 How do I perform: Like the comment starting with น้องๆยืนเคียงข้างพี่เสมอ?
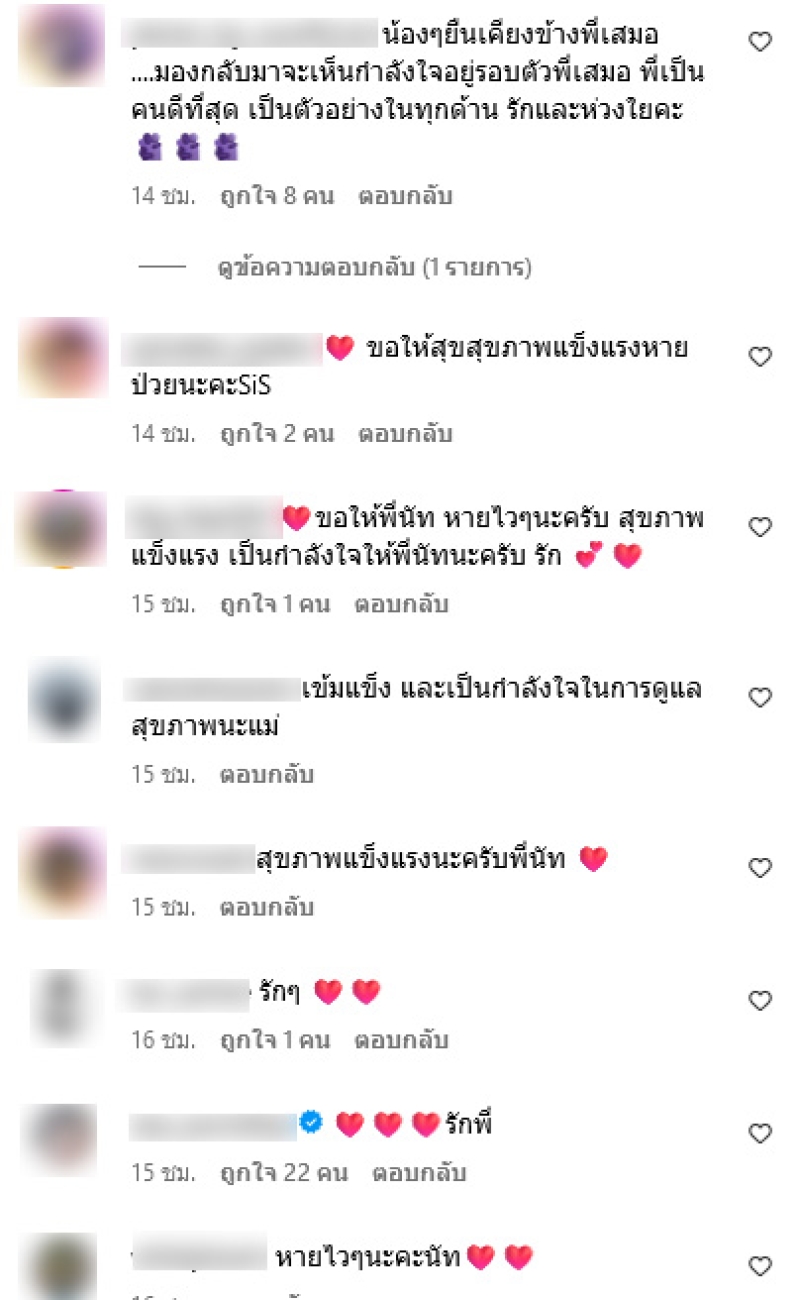click(761, 42)
